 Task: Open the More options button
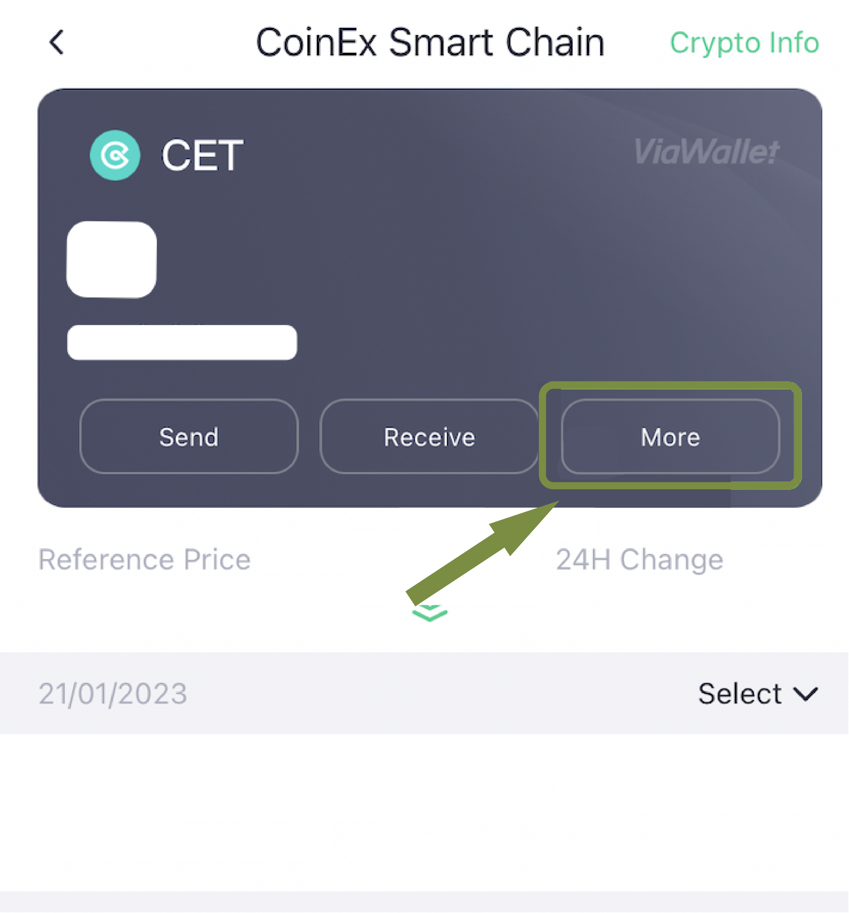[x=670, y=437]
